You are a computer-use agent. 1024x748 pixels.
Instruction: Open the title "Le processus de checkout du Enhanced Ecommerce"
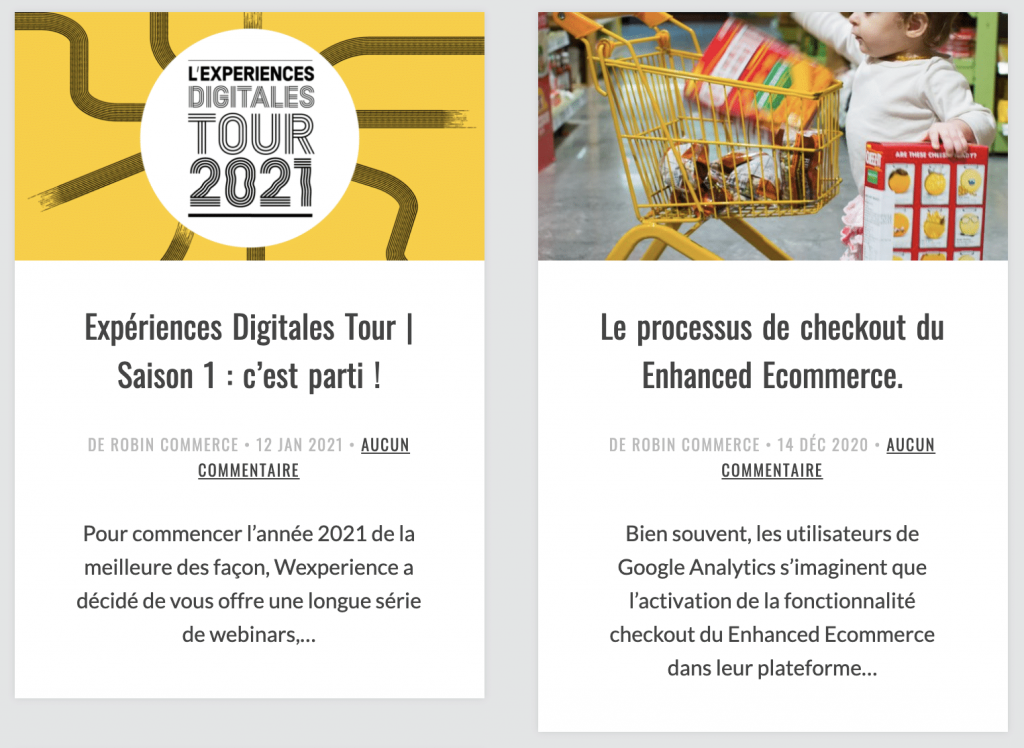click(772, 351)
